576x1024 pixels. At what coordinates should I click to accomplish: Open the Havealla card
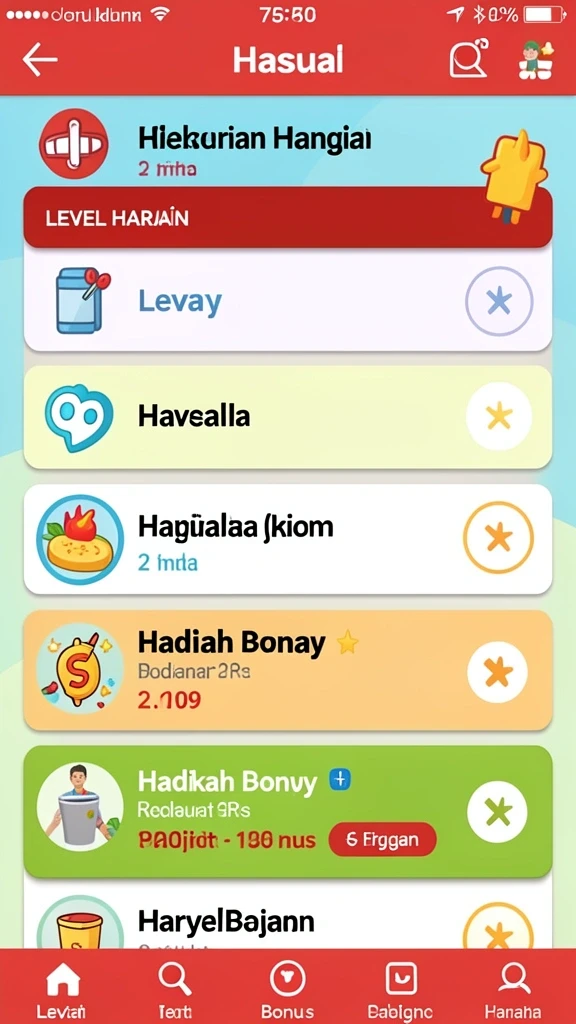(x=288, y=417)
